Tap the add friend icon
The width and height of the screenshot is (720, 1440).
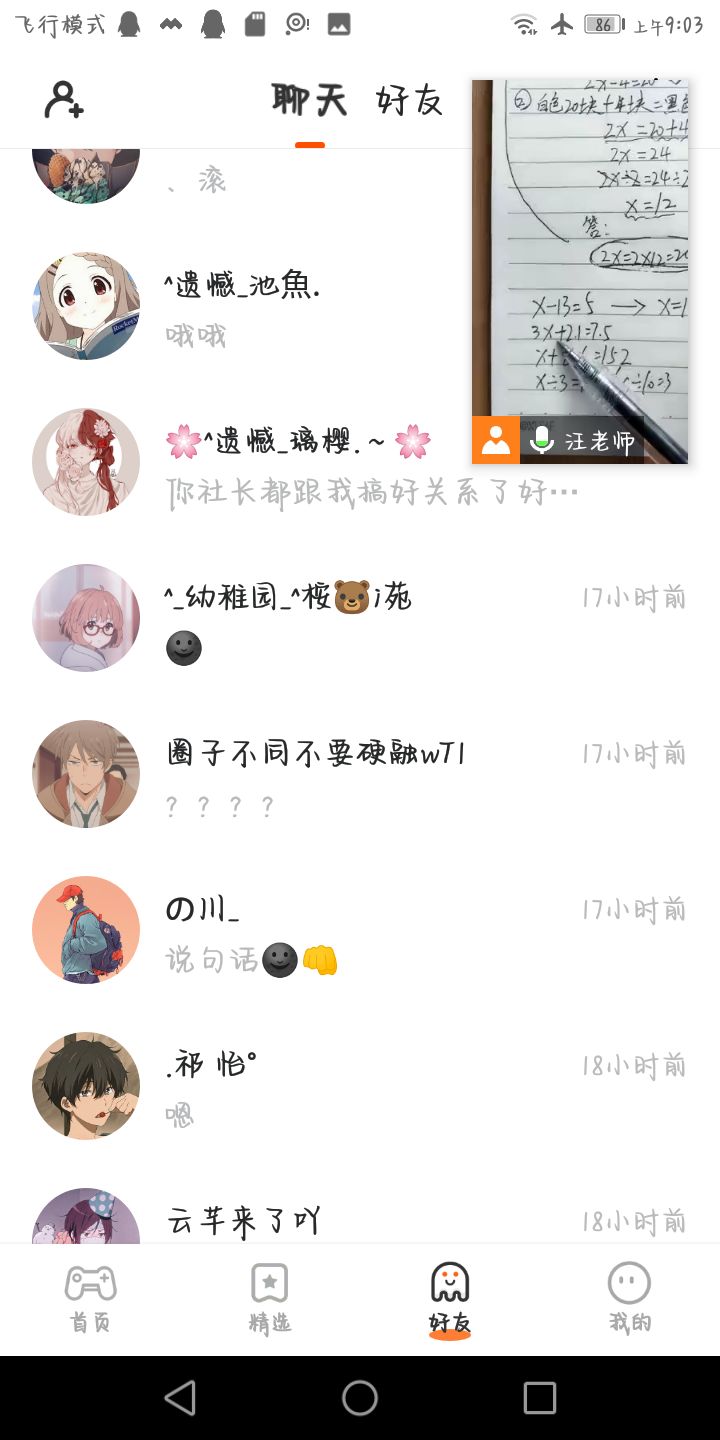pyautogui.click(x=64, y=101)
